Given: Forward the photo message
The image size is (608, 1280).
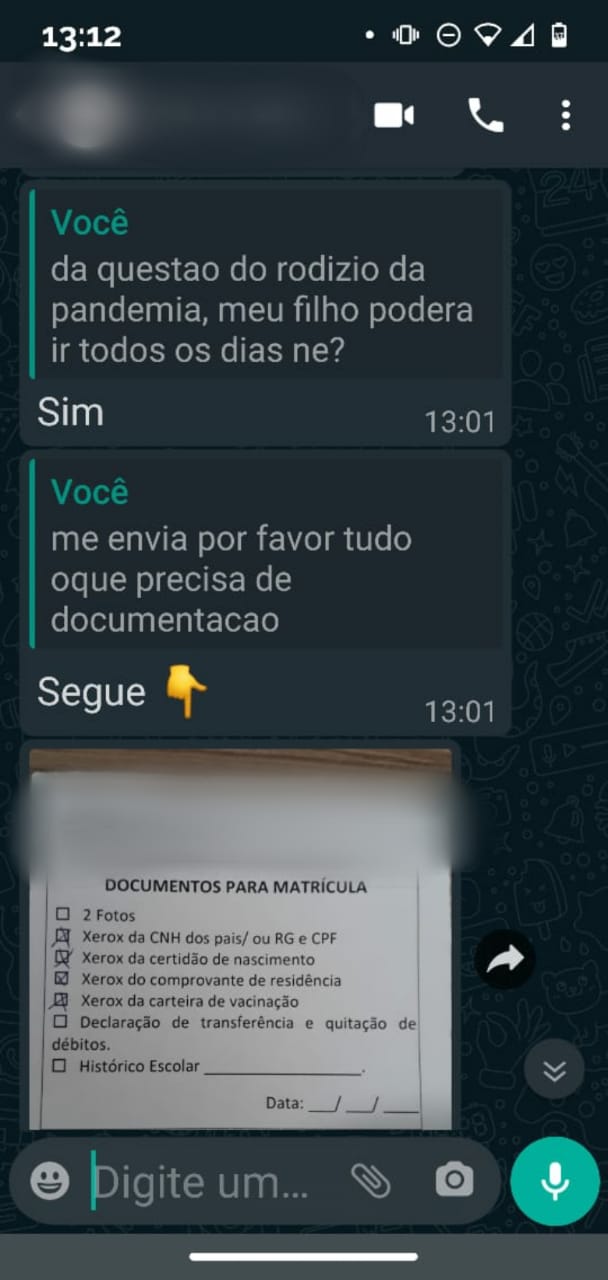Looking at the screenshot, I should 505,961.
